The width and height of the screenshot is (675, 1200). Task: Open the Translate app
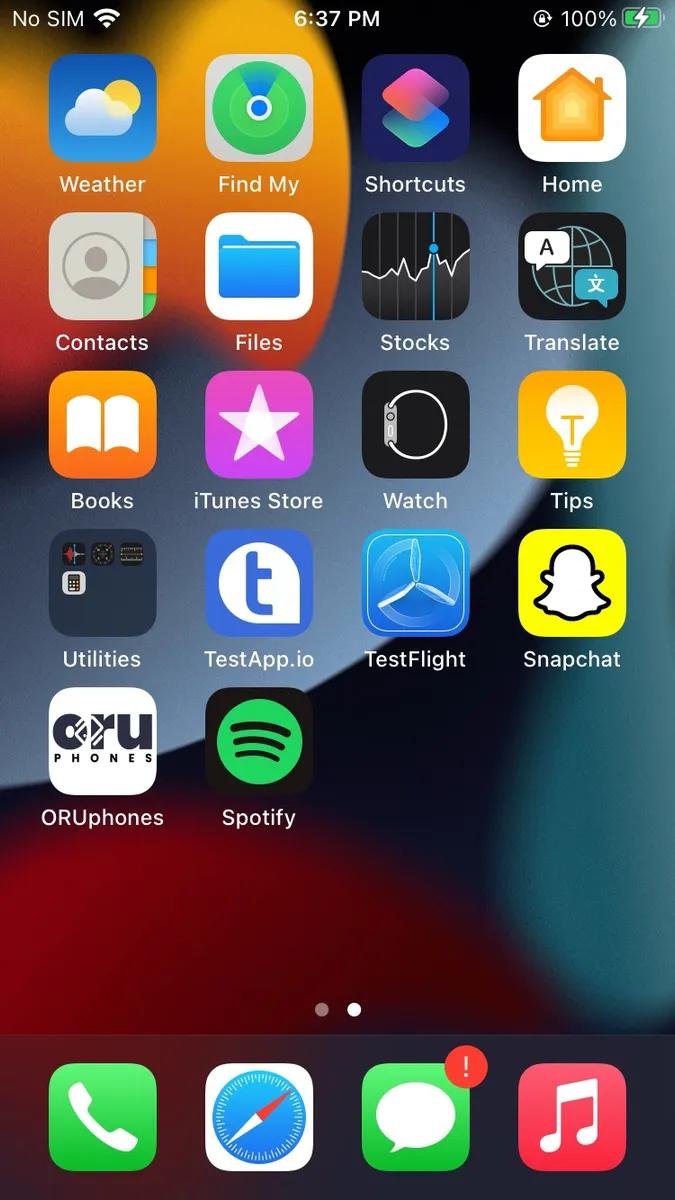click(572, 266)
